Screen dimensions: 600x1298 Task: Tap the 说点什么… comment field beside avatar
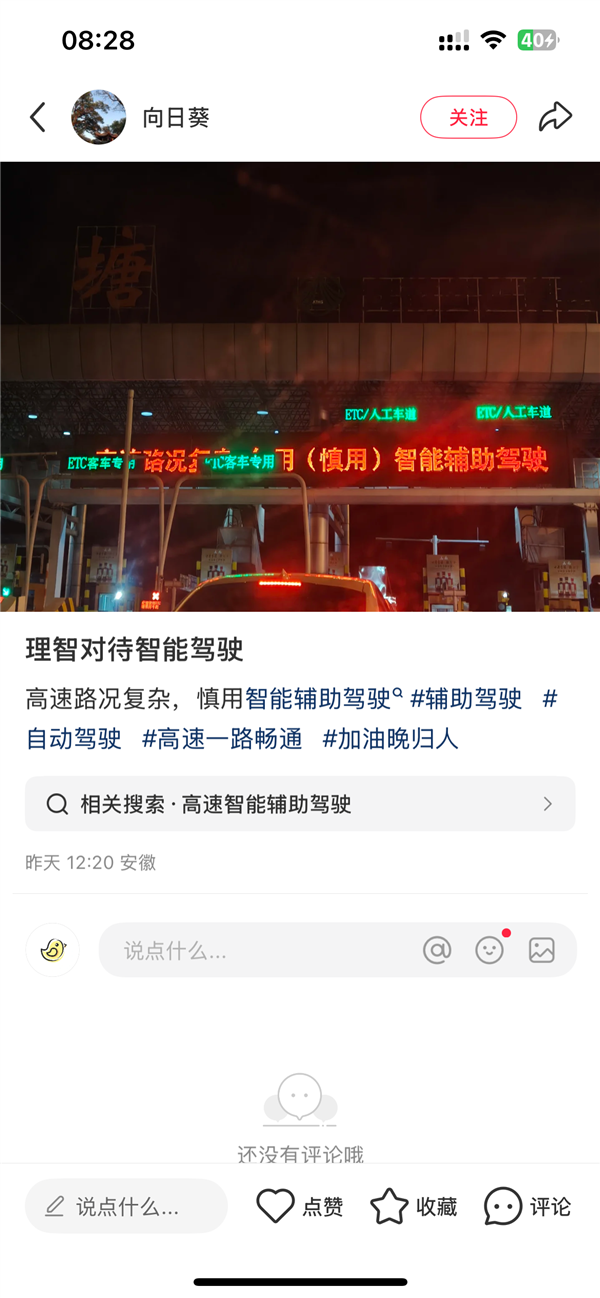pyautogui.click(x=250, y=950)
